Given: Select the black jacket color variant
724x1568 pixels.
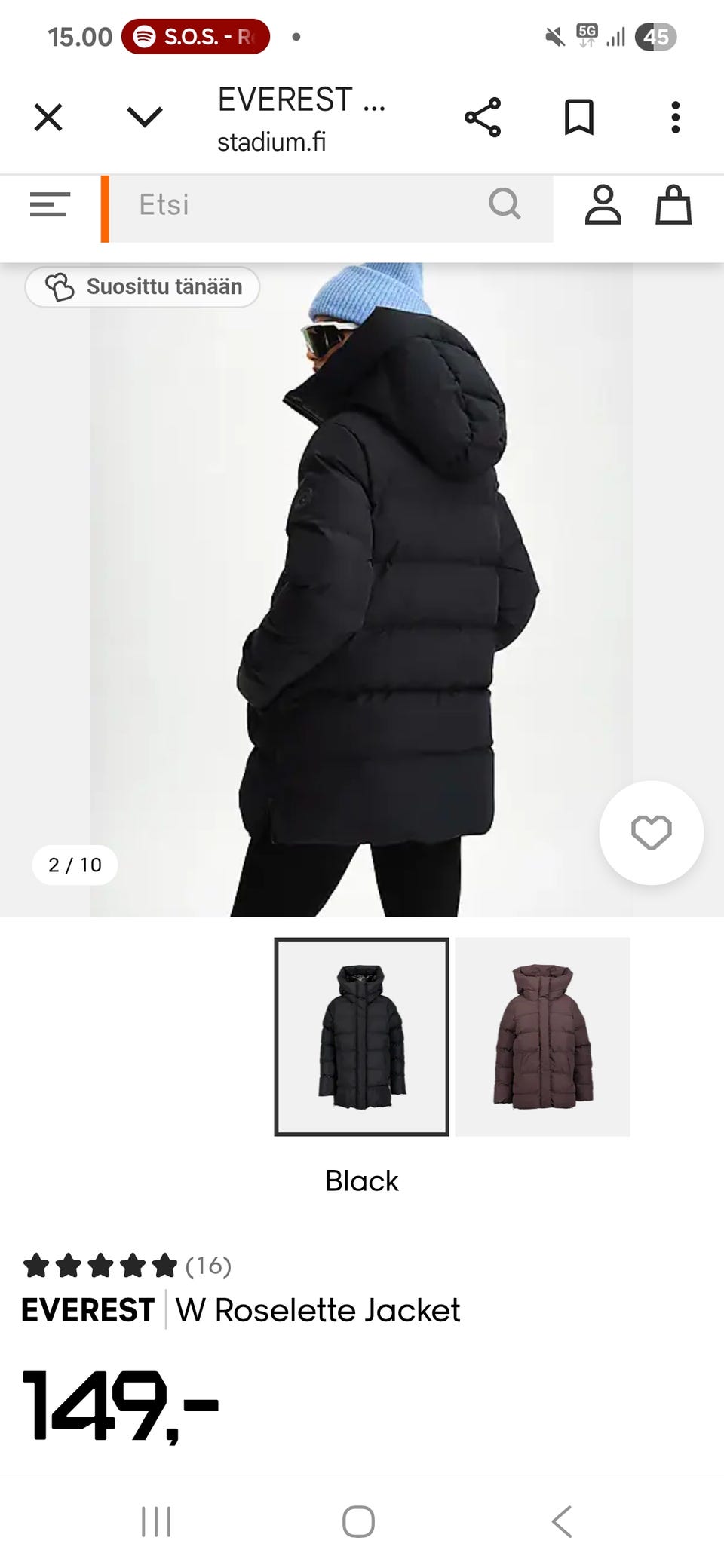Looking at the screenshot, I should [x=362, y=1037].
